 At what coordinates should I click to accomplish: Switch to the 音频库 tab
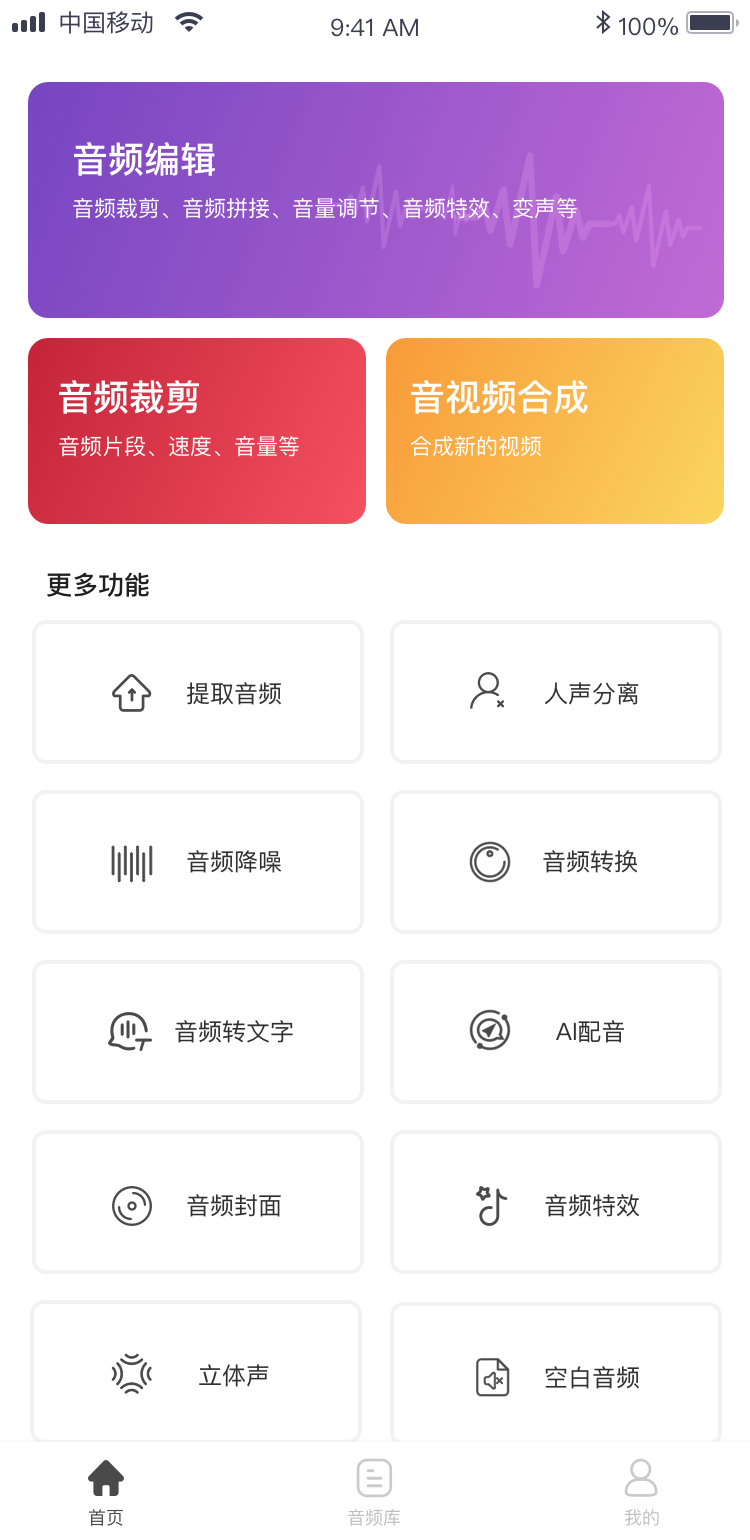[x=374, y=1492]
